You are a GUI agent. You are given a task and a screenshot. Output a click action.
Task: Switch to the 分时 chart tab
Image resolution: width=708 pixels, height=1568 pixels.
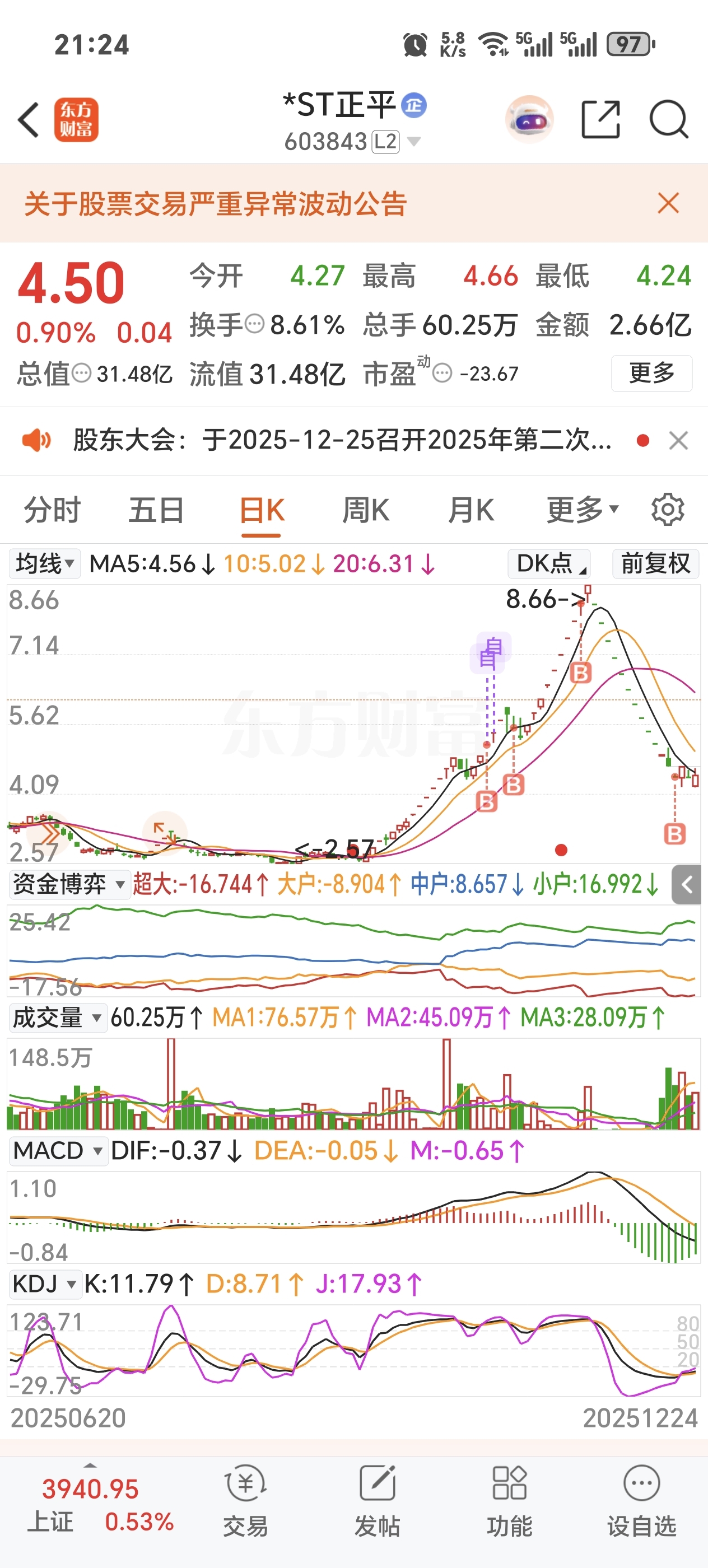coord(52,510)
